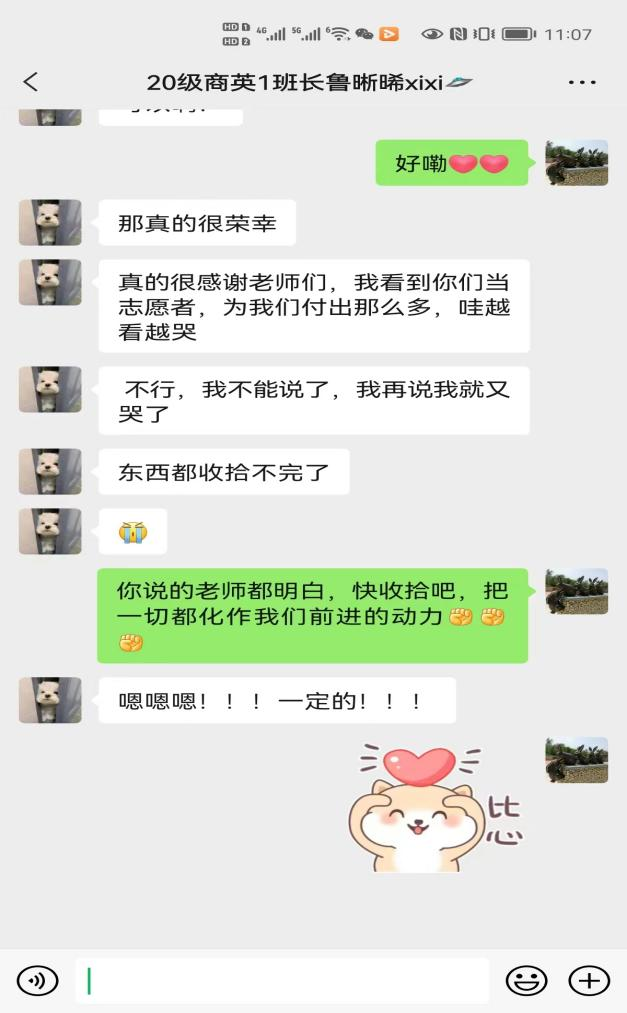Focus the message text field
627x1013 pixels.
coord(282,981)
